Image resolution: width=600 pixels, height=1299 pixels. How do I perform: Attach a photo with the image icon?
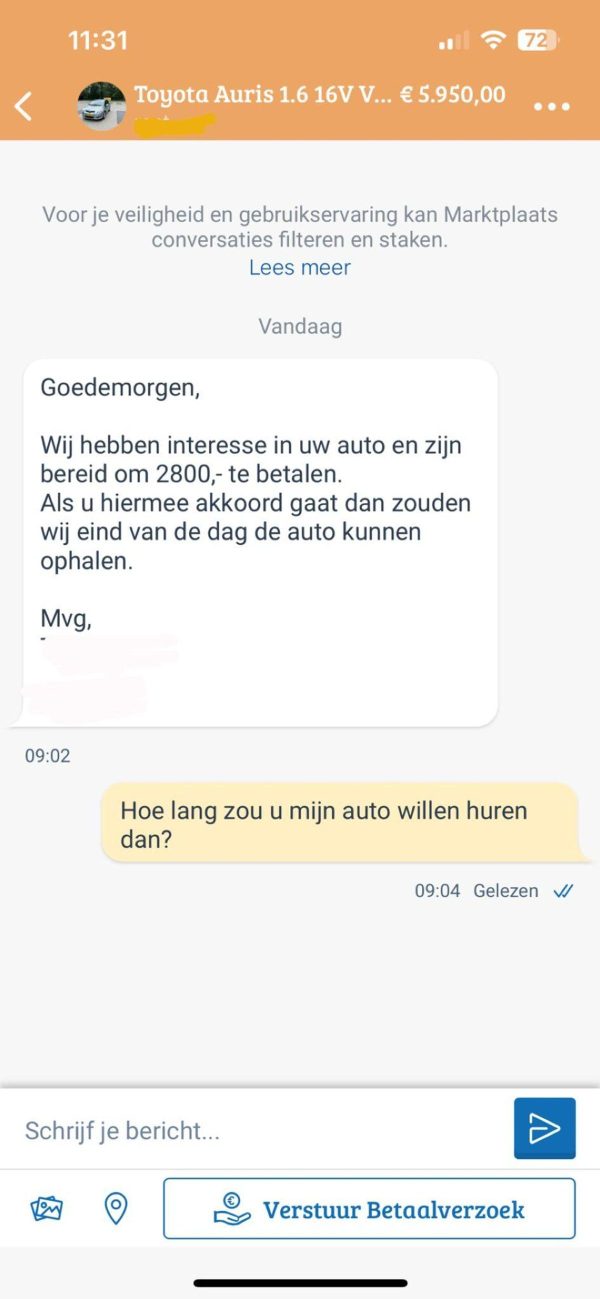click(x=47, y=1209)
